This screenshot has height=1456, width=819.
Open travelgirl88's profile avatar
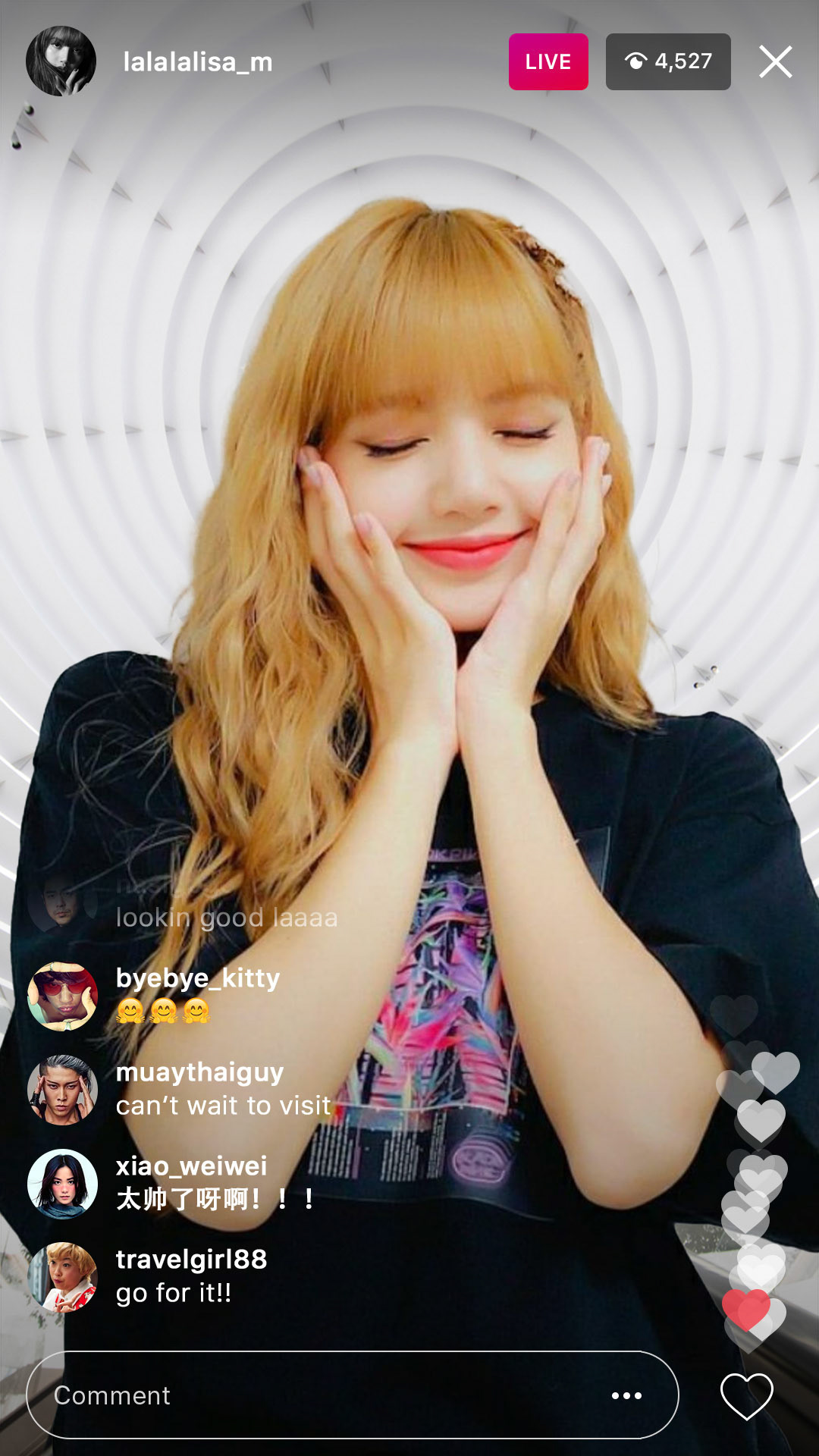[x=62, y=1277]
